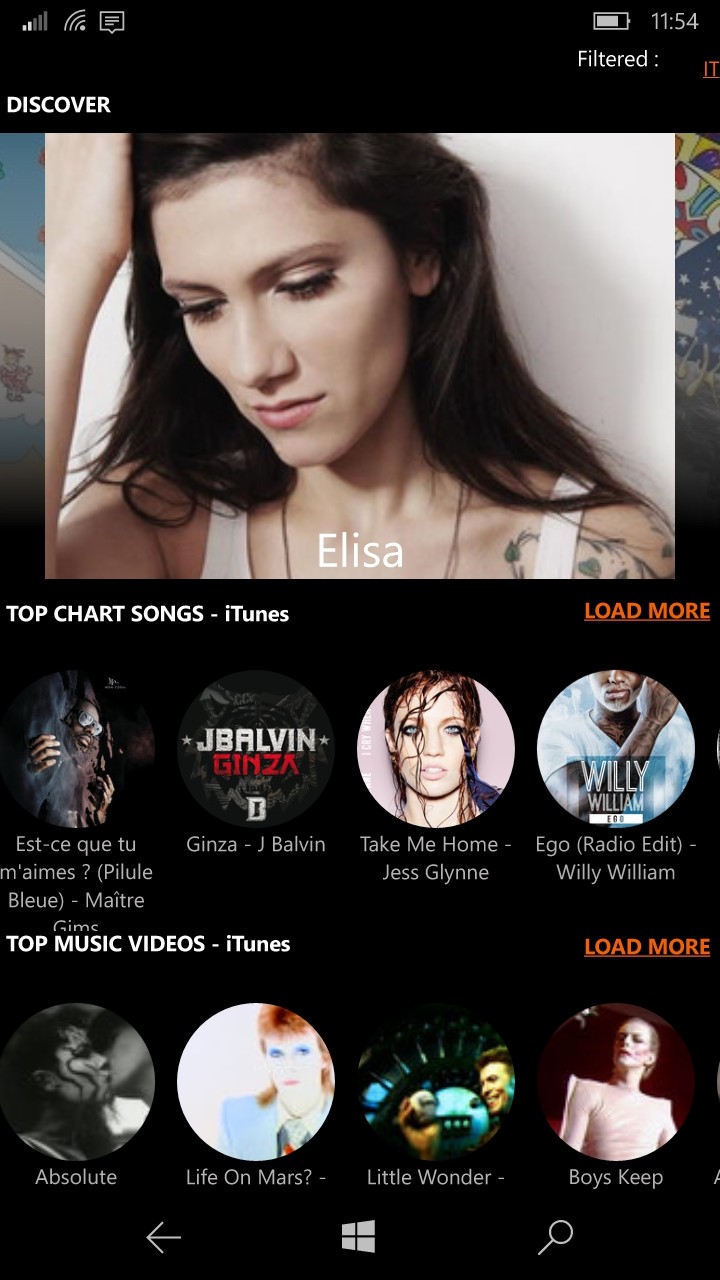Viewport: 720px width, 1280px height.
Task: Open the featured Elisa artist card
Action: coord(360,355)
